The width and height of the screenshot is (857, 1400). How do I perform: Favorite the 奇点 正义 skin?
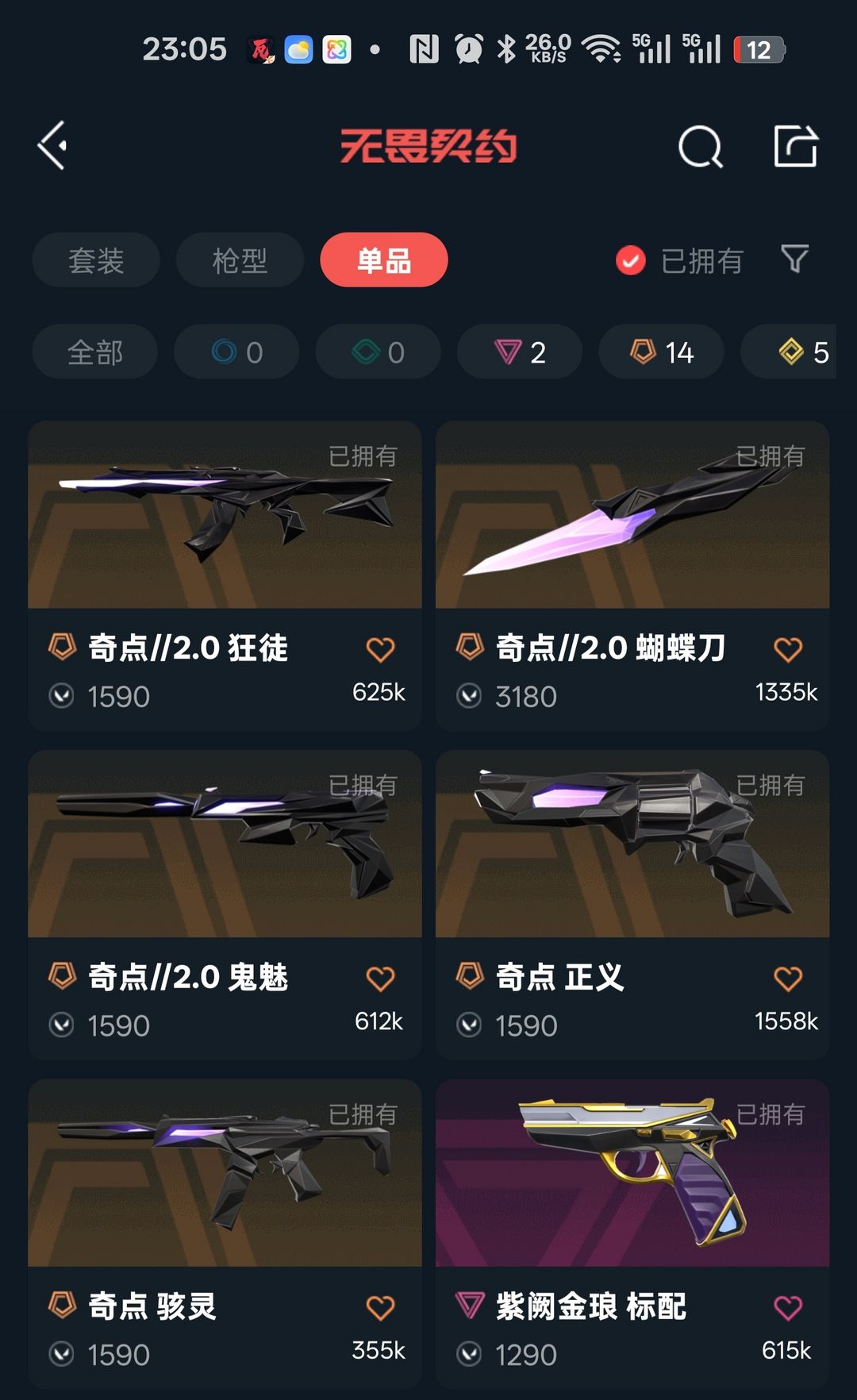(x=788, y=979)
